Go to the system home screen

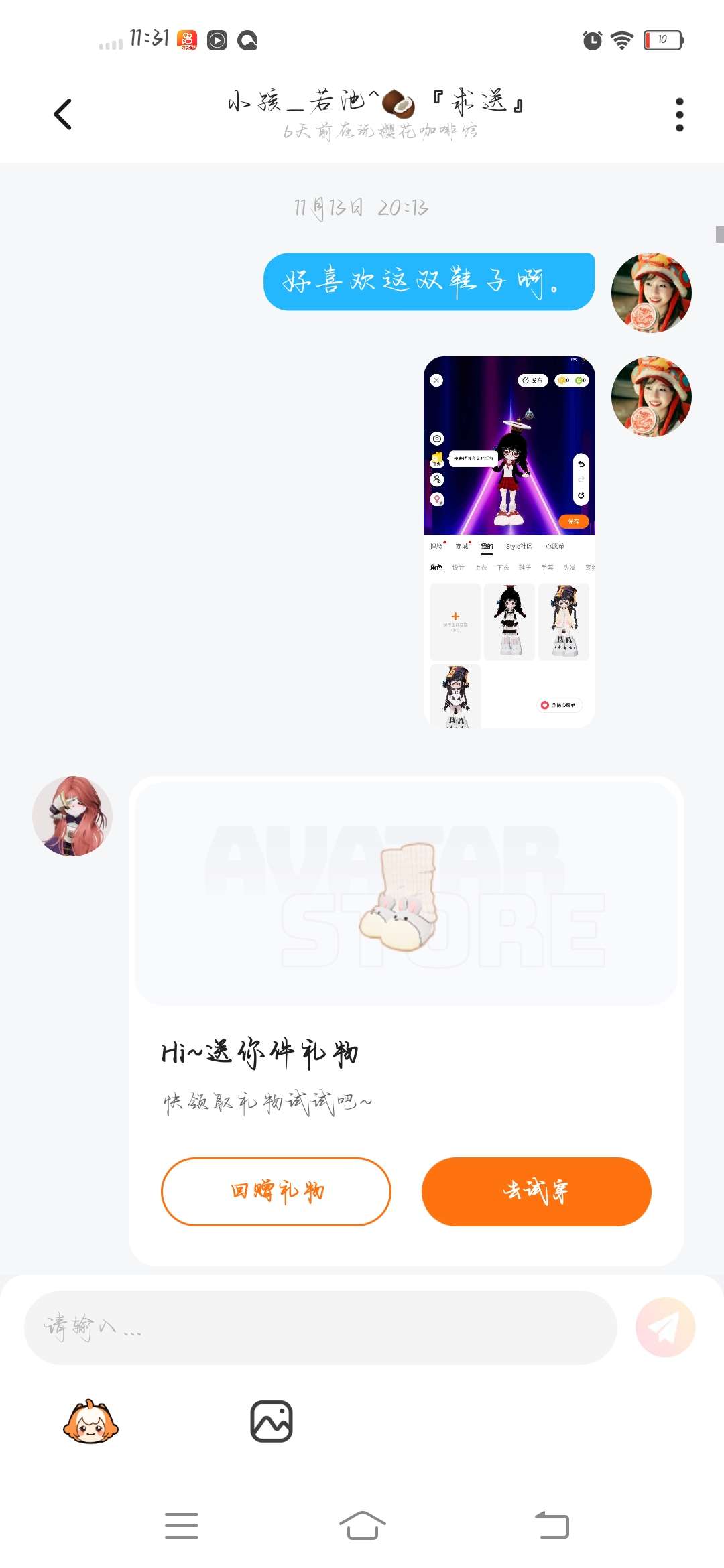[x=362, y=1526]
